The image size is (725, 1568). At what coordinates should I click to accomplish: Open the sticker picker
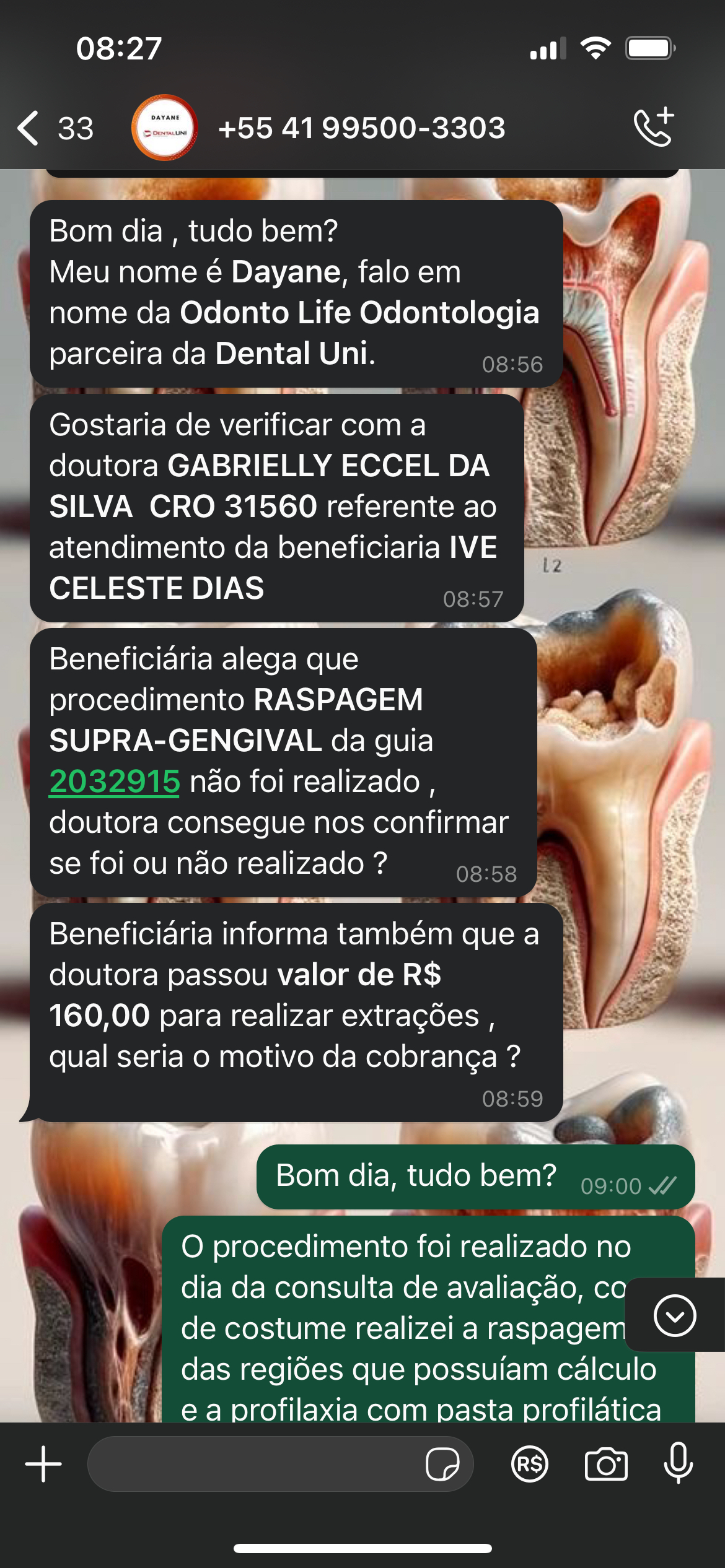[442, 1464]
